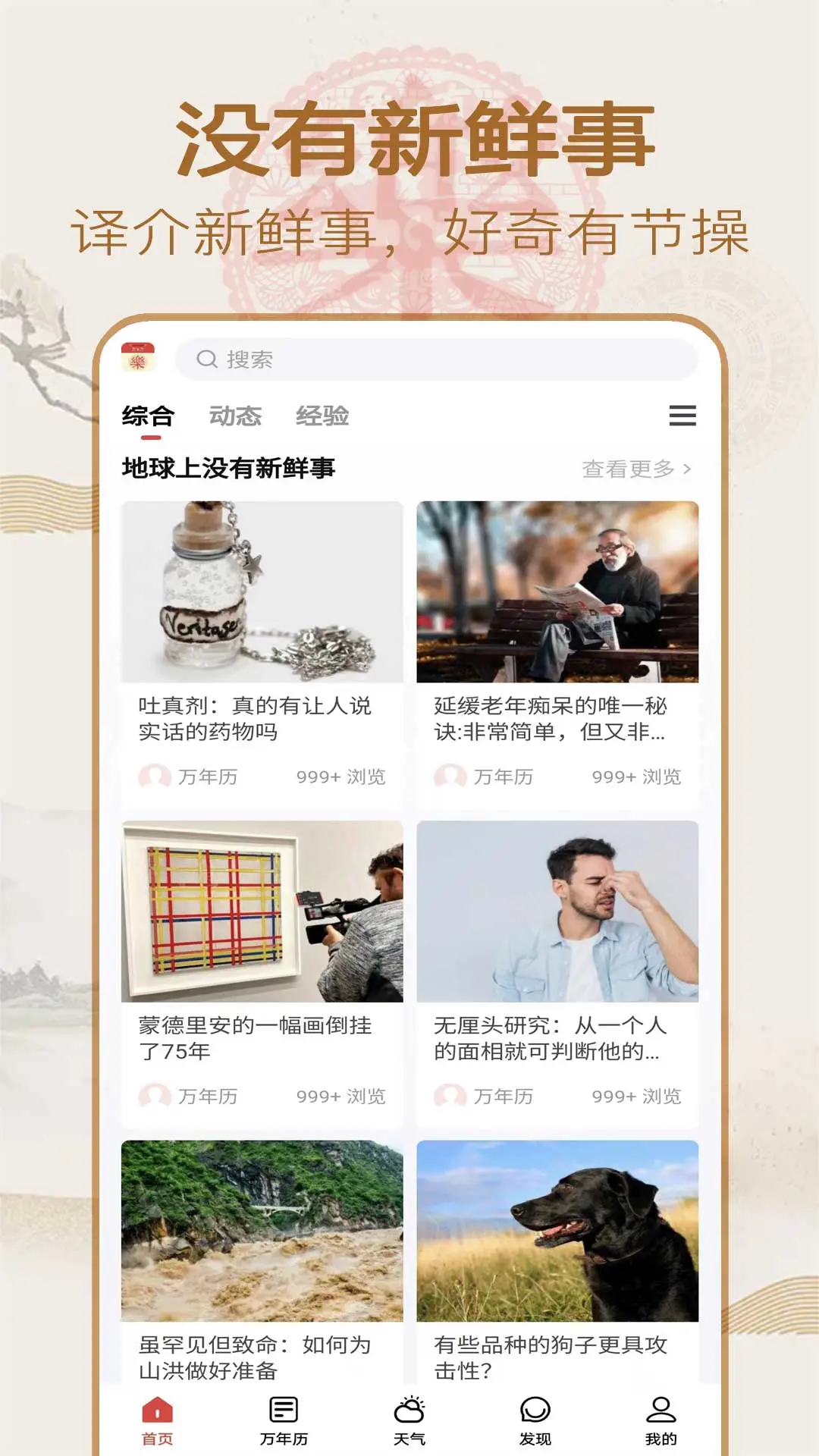Open the hamburger menu icon

click(x=683, y=416)
